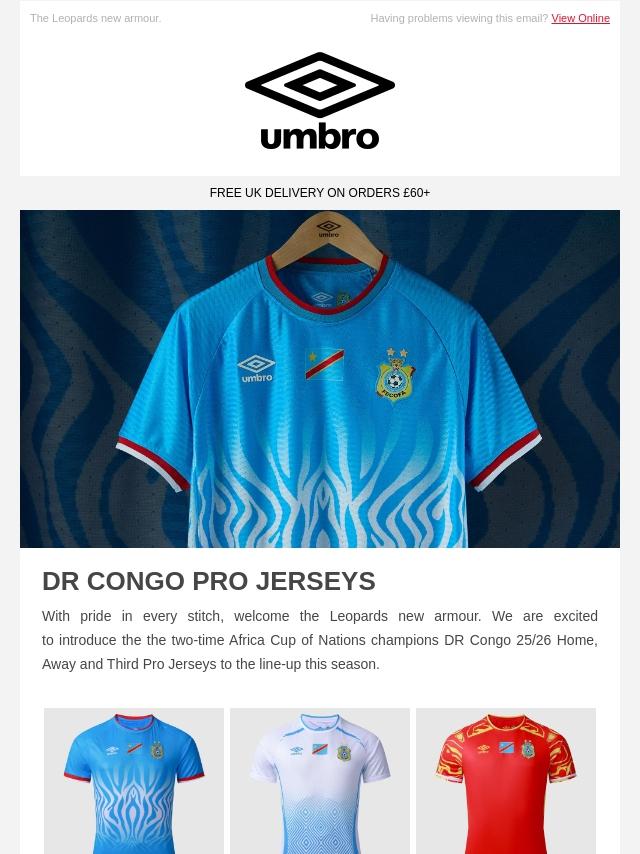Screen dimensions: 640x854
Task: Open the Umbro logo header
Action: tap(320, 101)
